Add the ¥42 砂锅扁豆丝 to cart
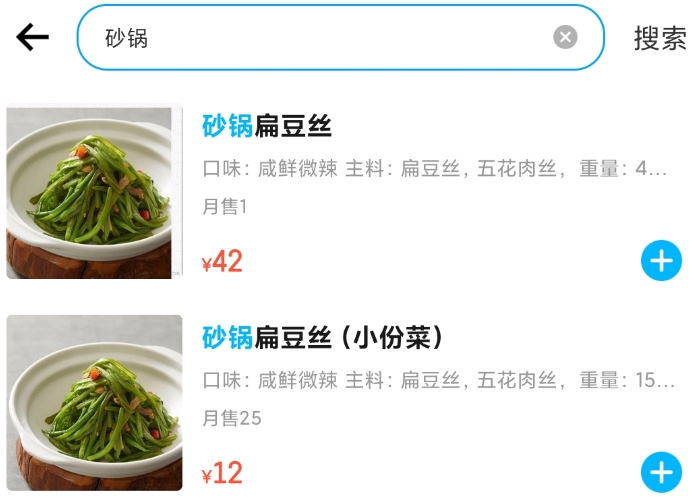 (661, 261)
